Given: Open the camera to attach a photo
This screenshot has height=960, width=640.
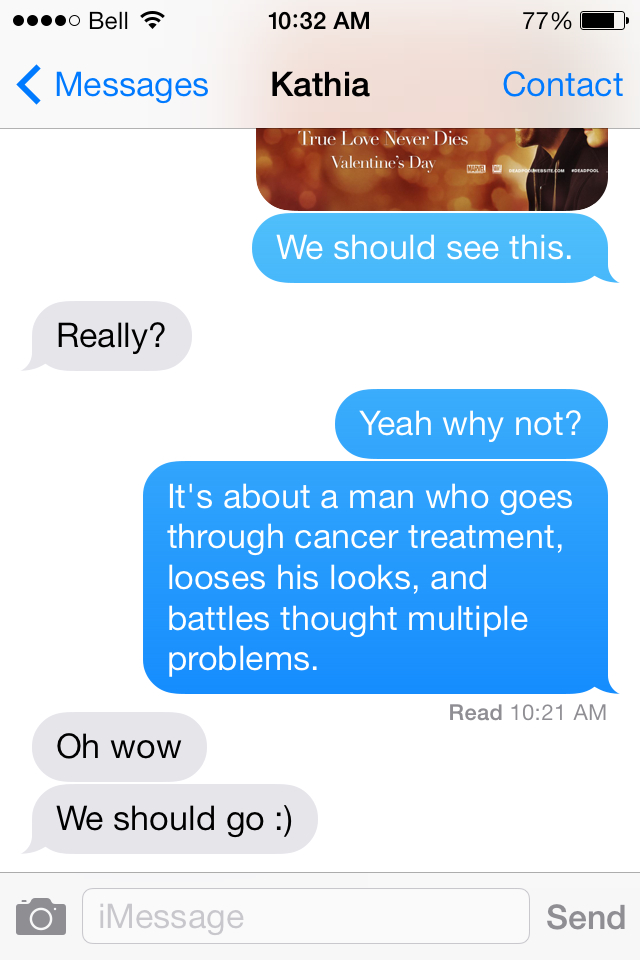Looking at the screenshot, I should tap(41, 916).
